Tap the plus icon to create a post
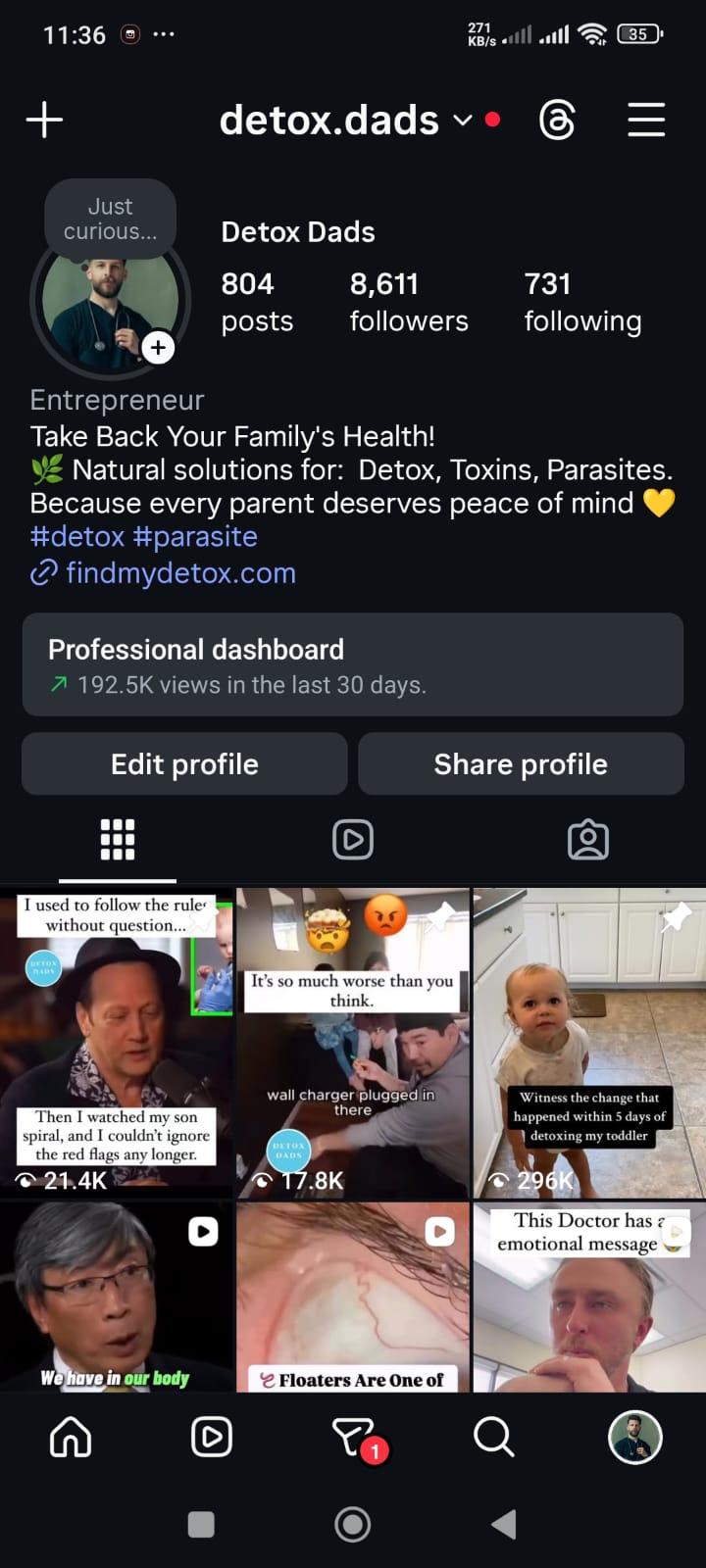Image resolution: width=706 pixels, height=1568 pixels. coord(44,121)
